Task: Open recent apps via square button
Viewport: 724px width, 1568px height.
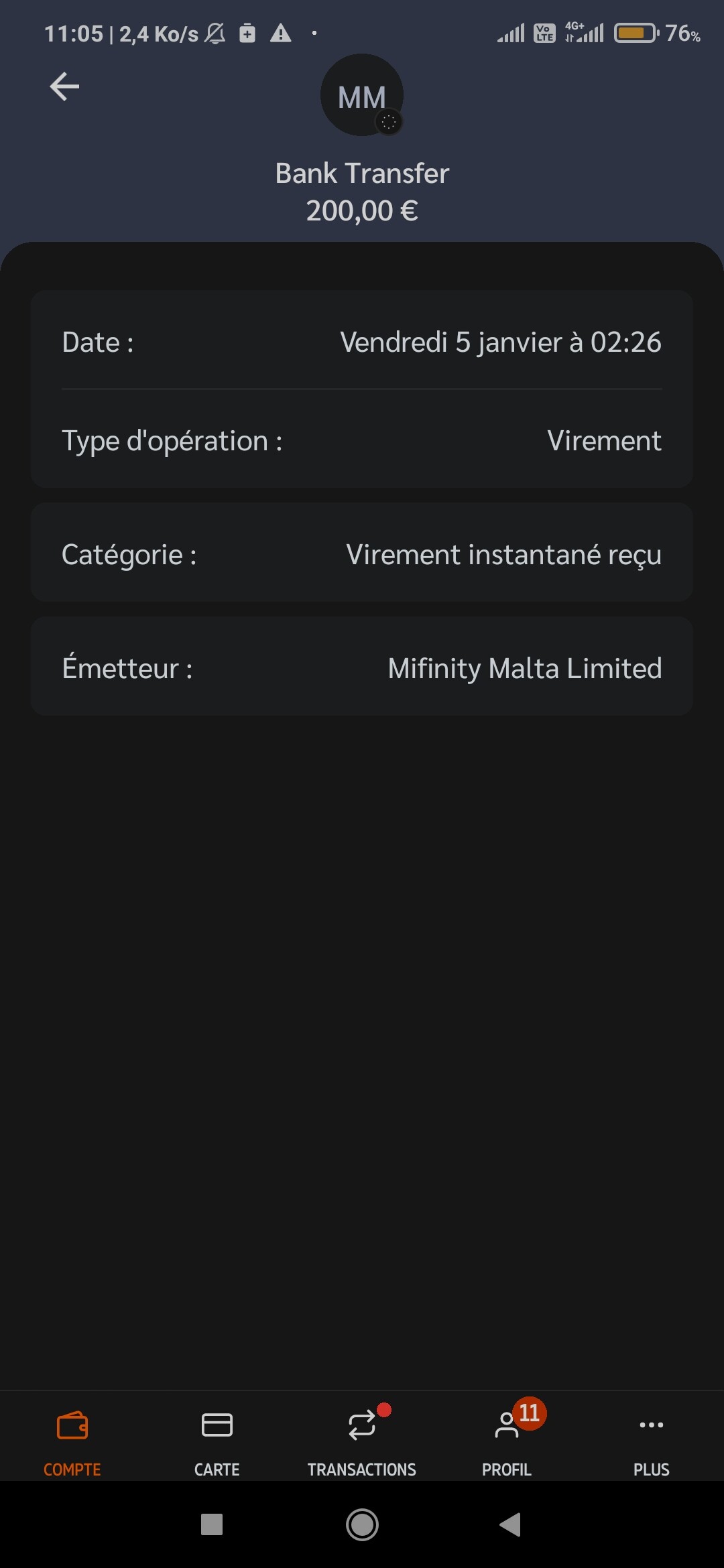Action: coord(212,1525)
